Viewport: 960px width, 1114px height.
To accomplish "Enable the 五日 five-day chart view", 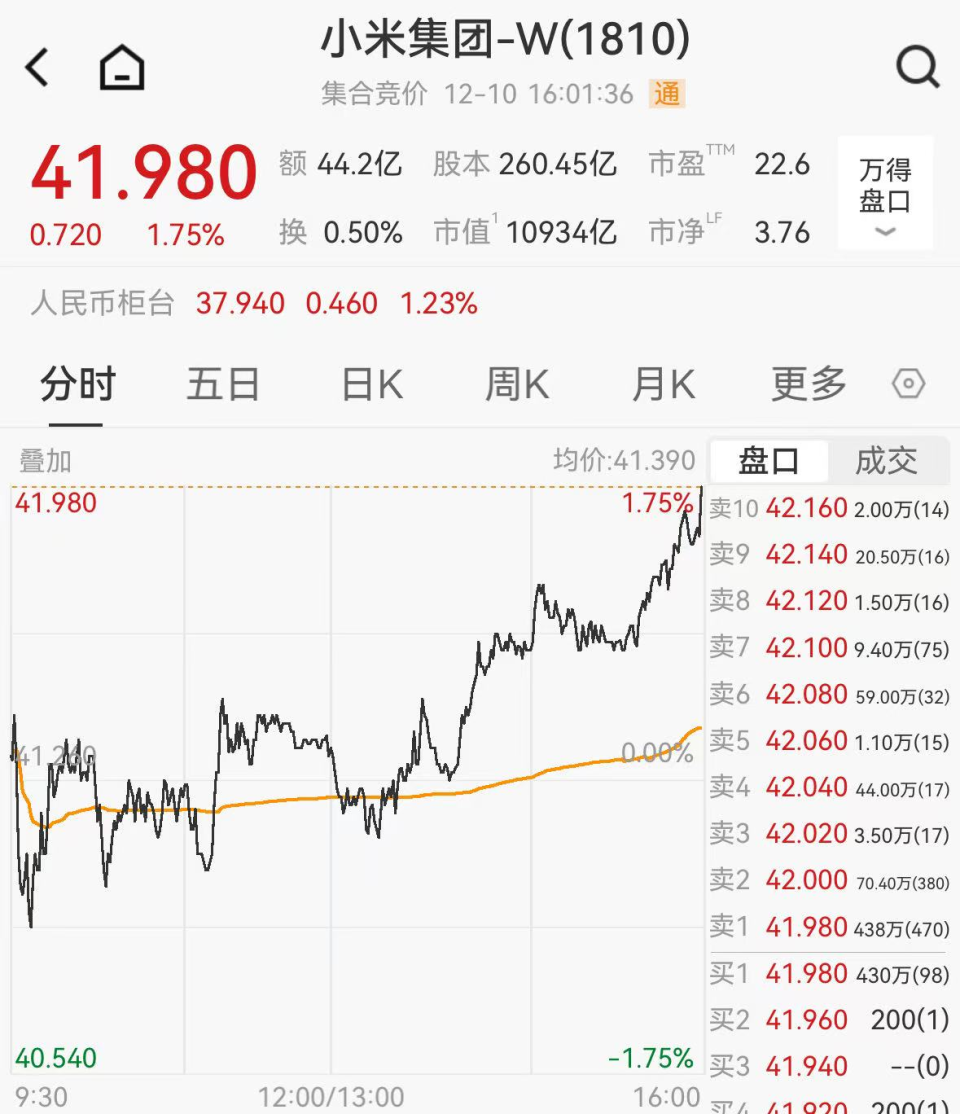I will 224,383.
